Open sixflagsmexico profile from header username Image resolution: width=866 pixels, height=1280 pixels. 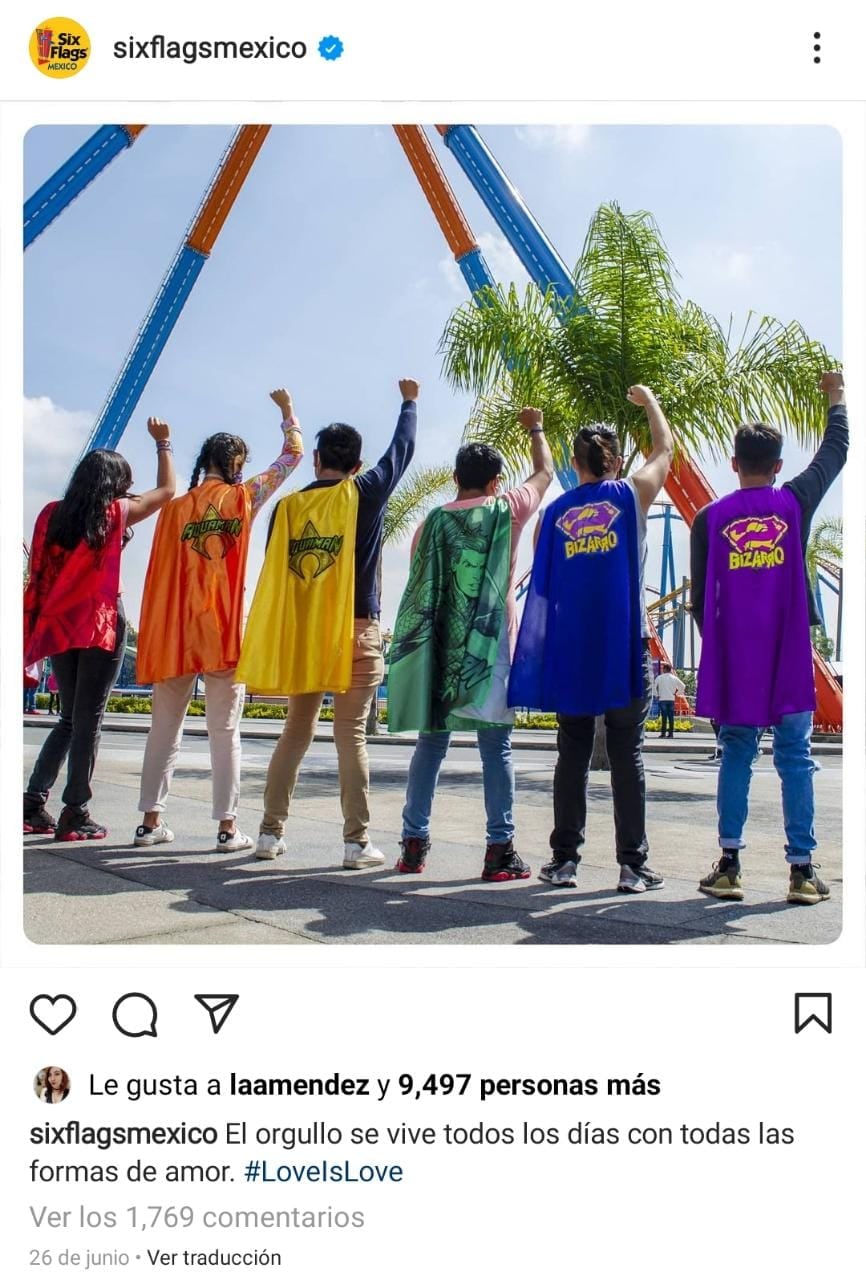point(209,48)
